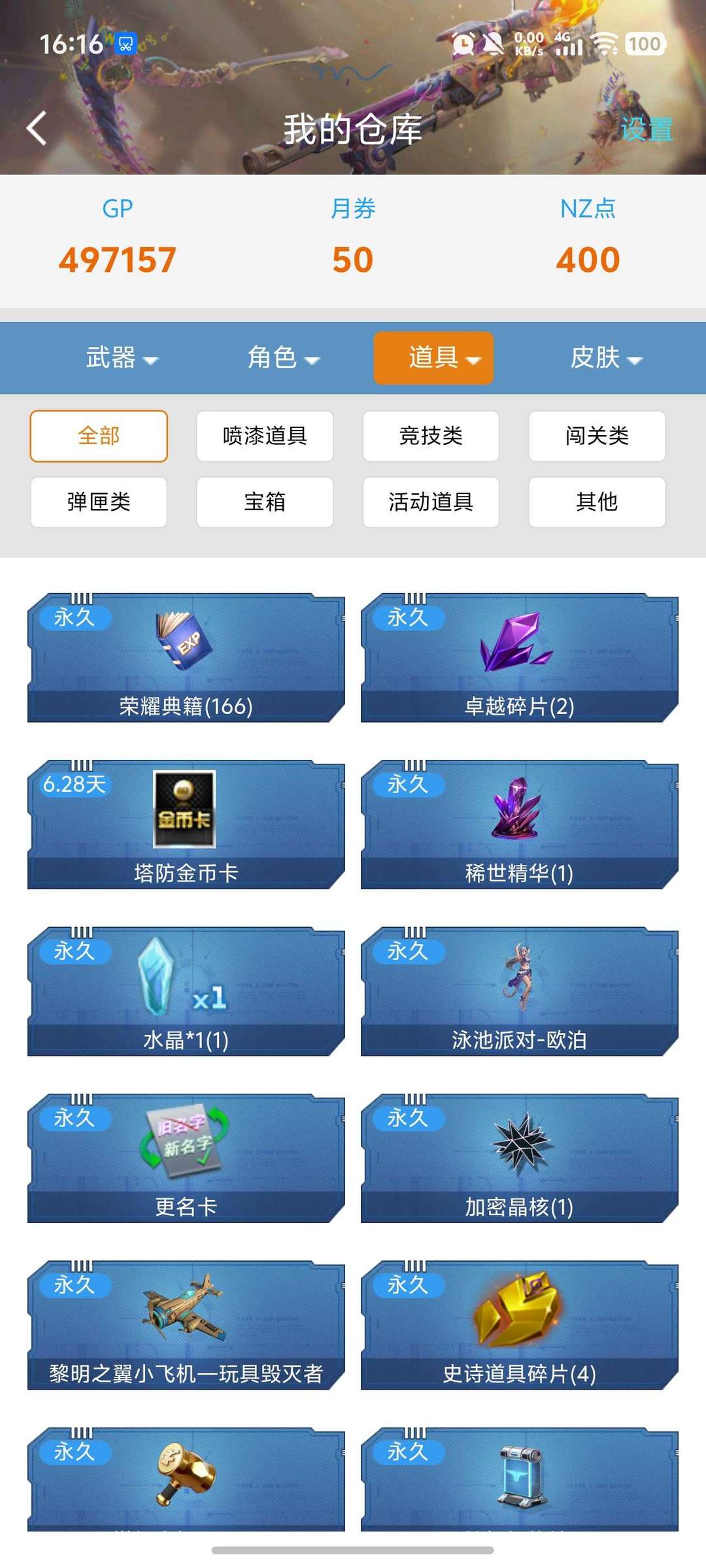Image resolution: width=706 pixels, height=1568 pixels.
Task: Toggle the 宝箱 filter
Action: (x=264, y=502)
